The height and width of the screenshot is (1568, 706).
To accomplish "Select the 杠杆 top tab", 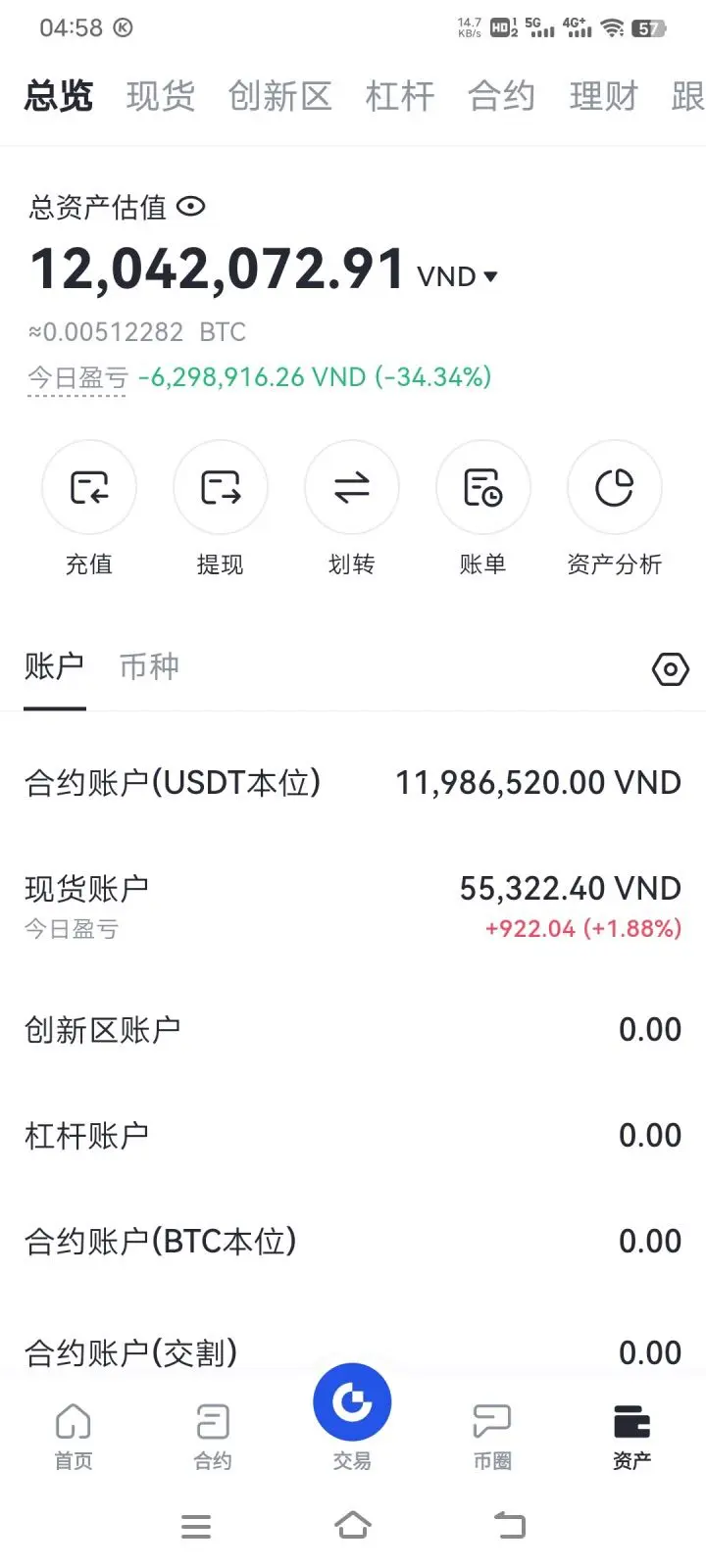I will pos(400,96).
